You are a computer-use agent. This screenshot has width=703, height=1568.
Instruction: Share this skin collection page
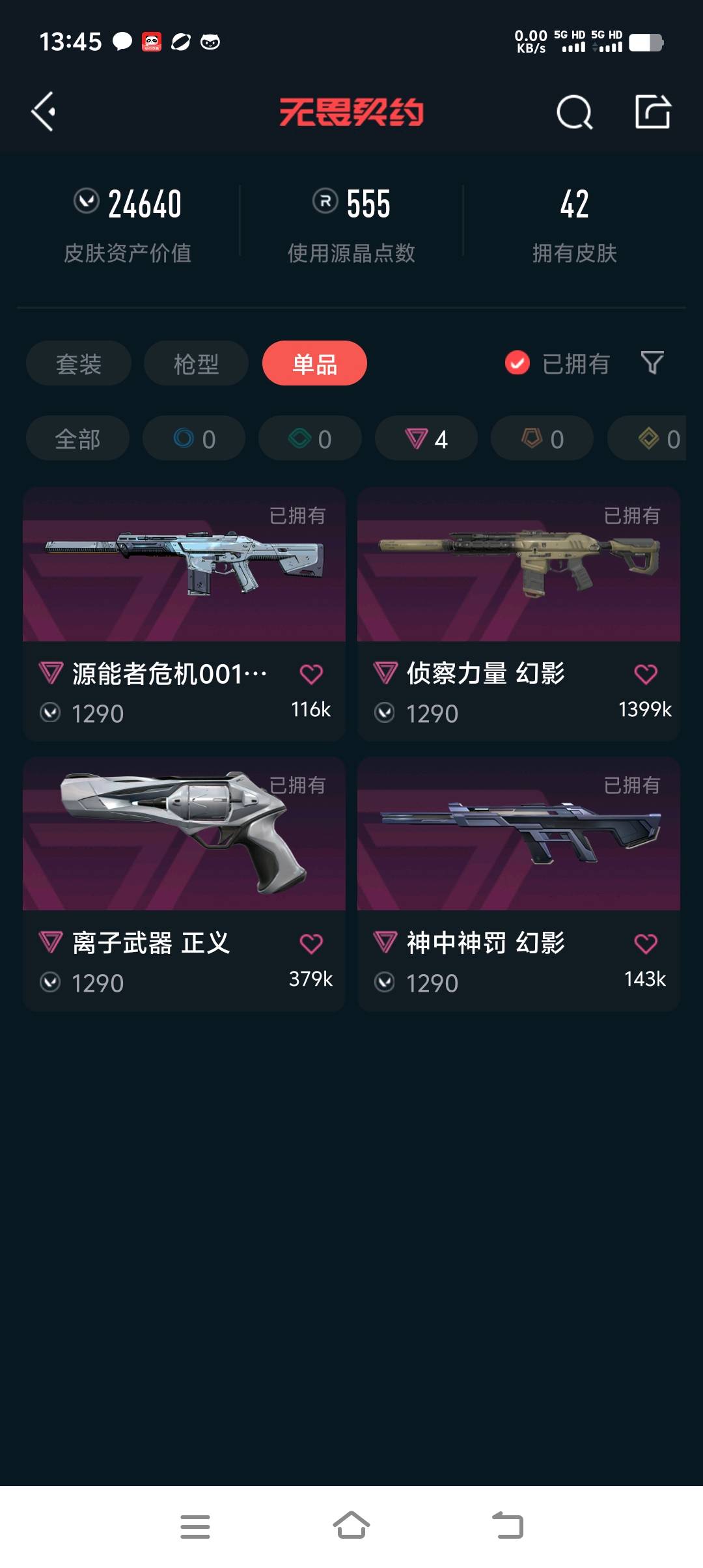pos(652,112)
